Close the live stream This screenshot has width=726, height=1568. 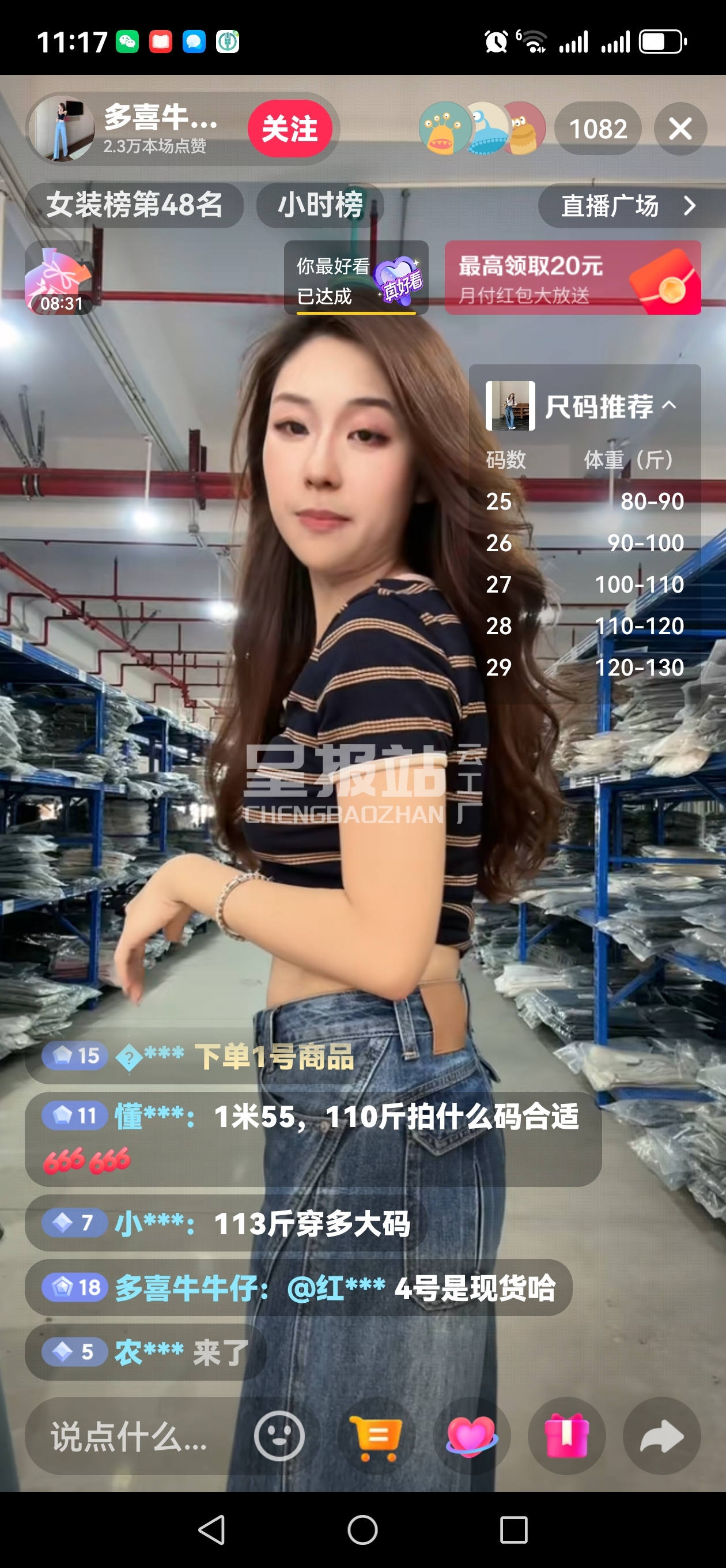[x=680, y=129]
